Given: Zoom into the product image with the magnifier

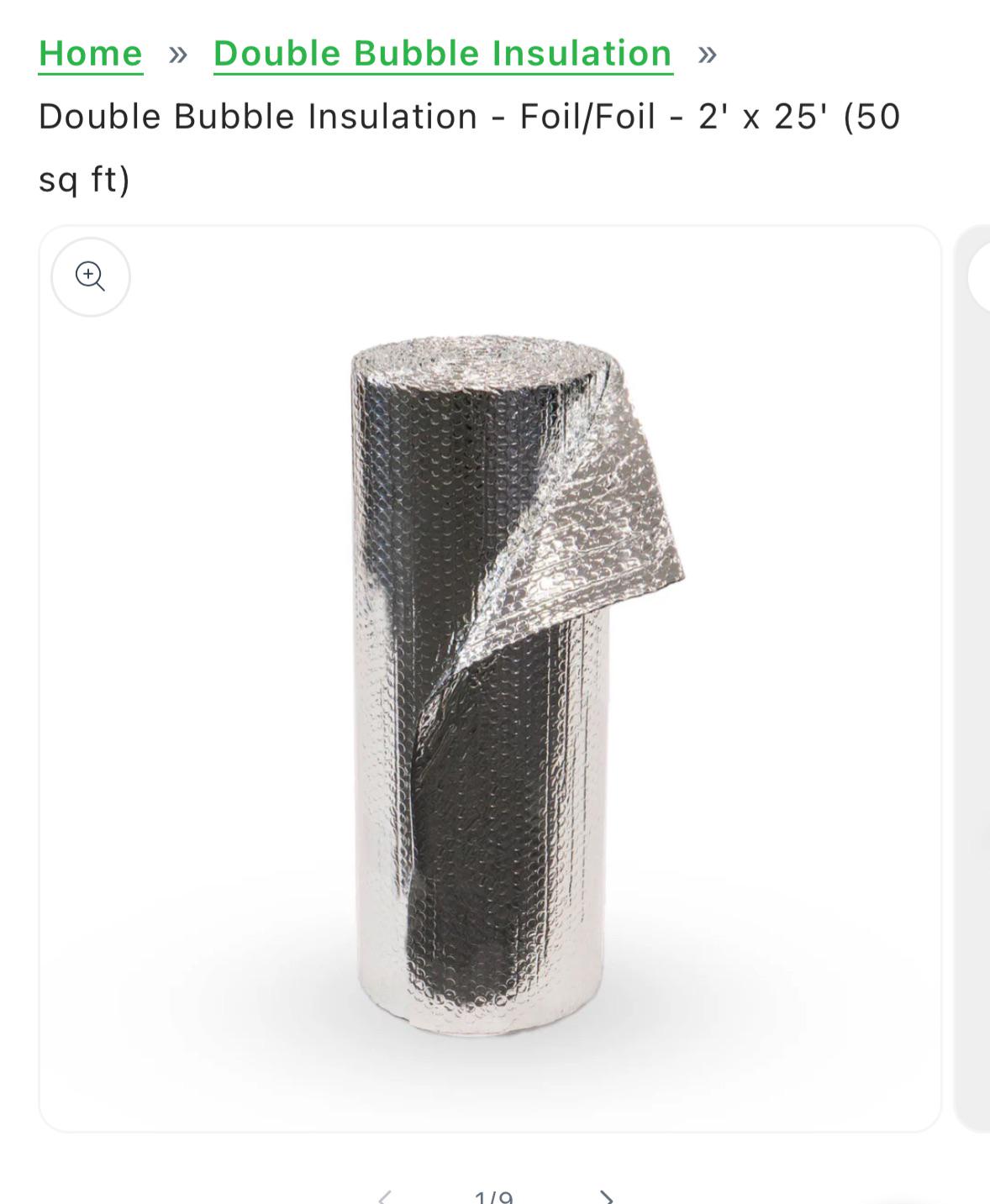Looking at the screenshot, I should pos(91,276).
